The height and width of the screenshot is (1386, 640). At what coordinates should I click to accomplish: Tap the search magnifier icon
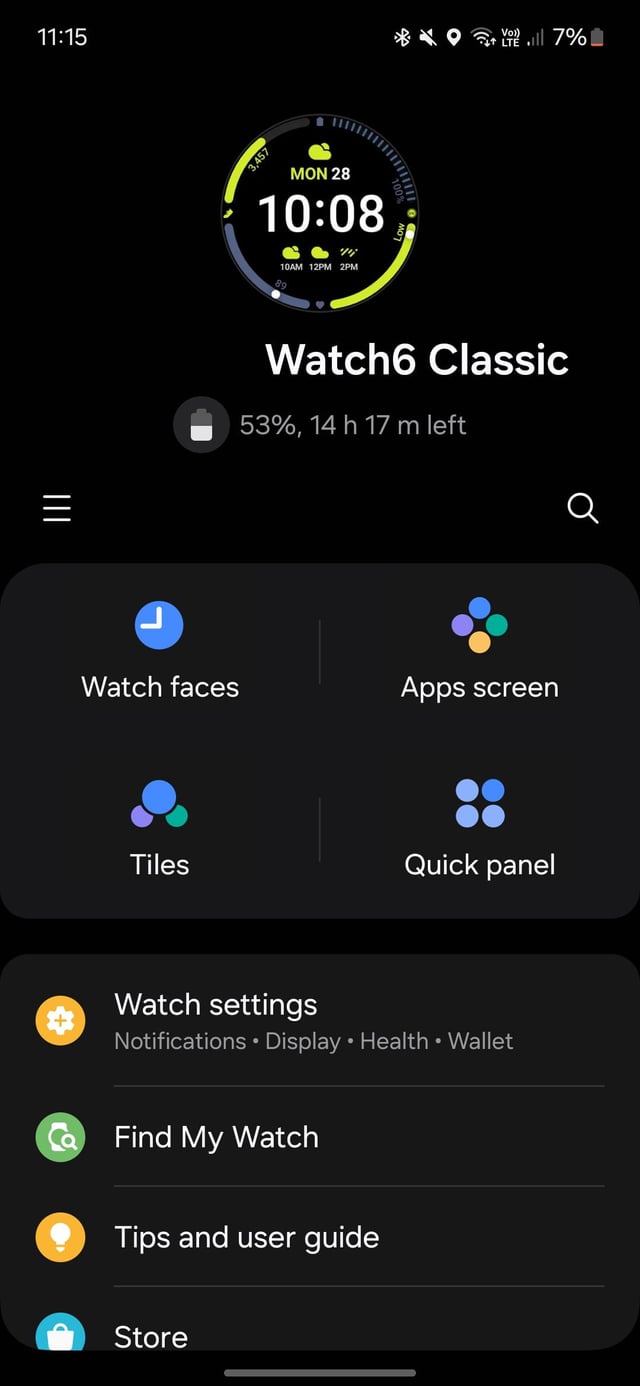(x=582, y=508)
